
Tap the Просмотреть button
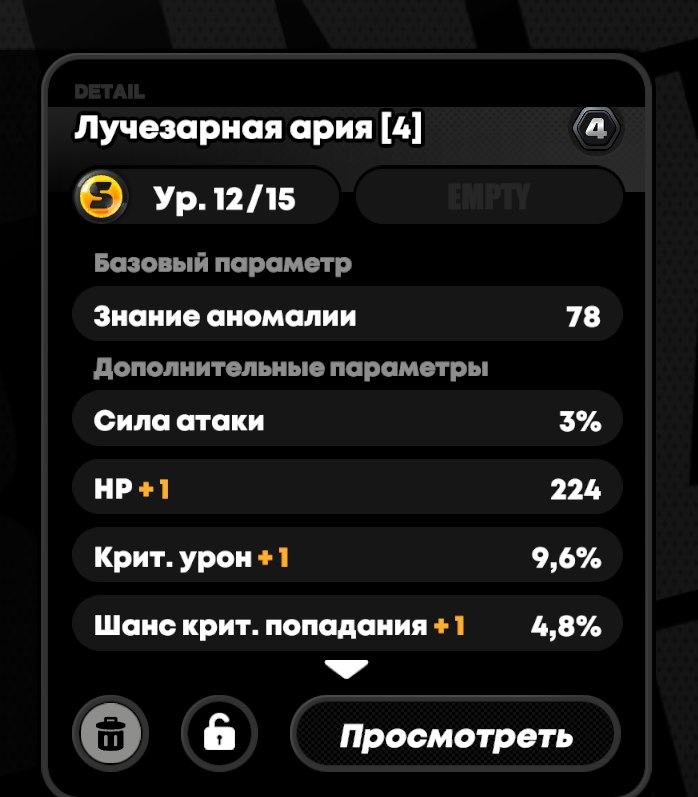pos(456,737)
